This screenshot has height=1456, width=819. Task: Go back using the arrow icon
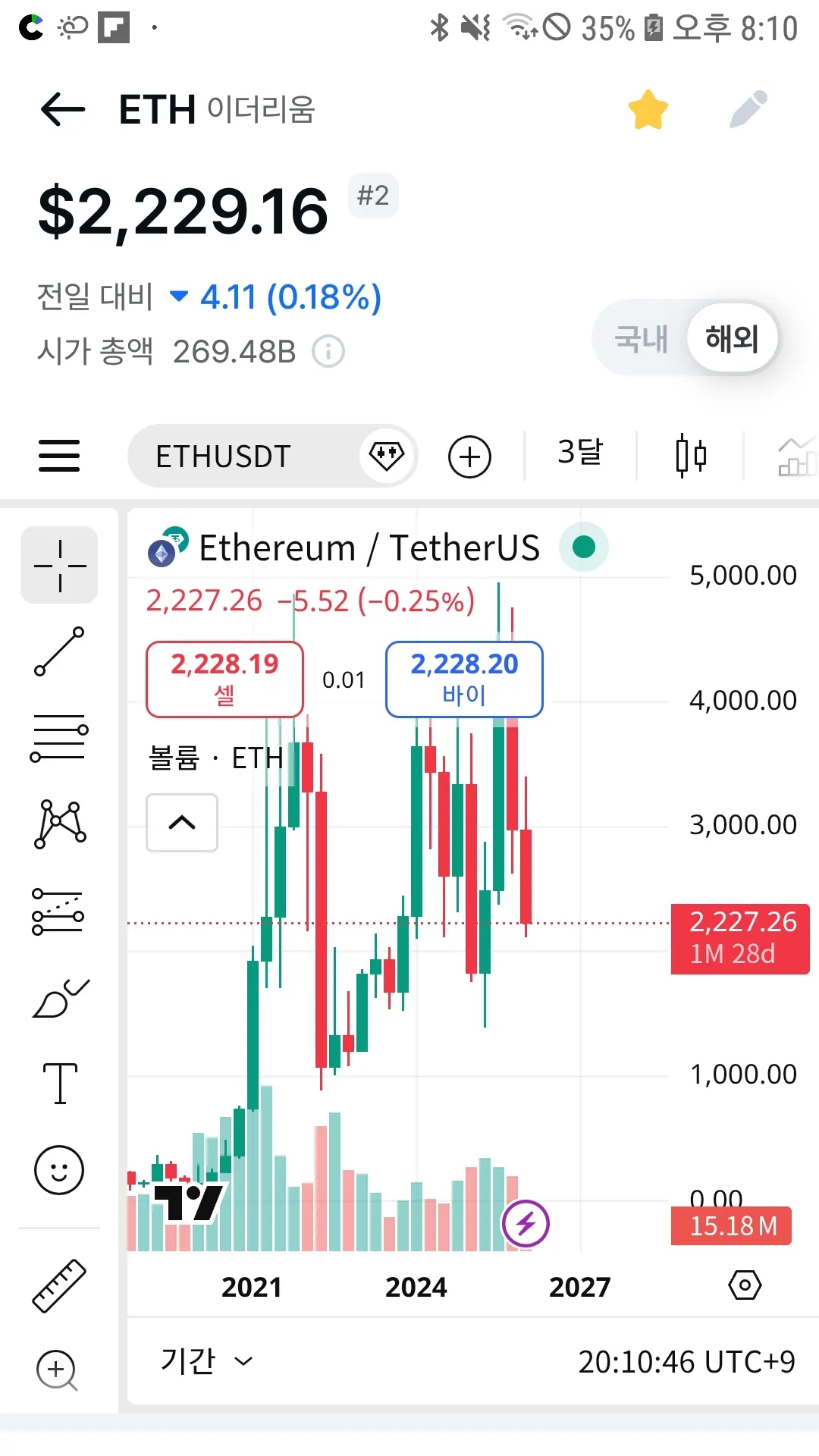(63, 109)
